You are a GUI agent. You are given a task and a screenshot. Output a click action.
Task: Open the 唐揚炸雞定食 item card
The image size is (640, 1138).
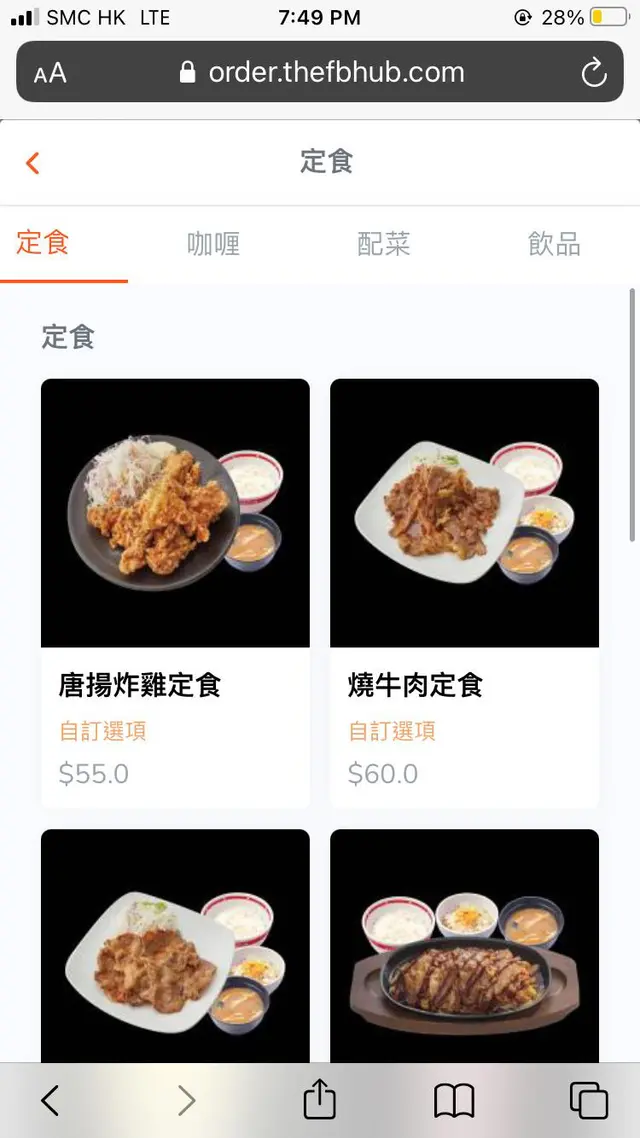coord(175,592)
